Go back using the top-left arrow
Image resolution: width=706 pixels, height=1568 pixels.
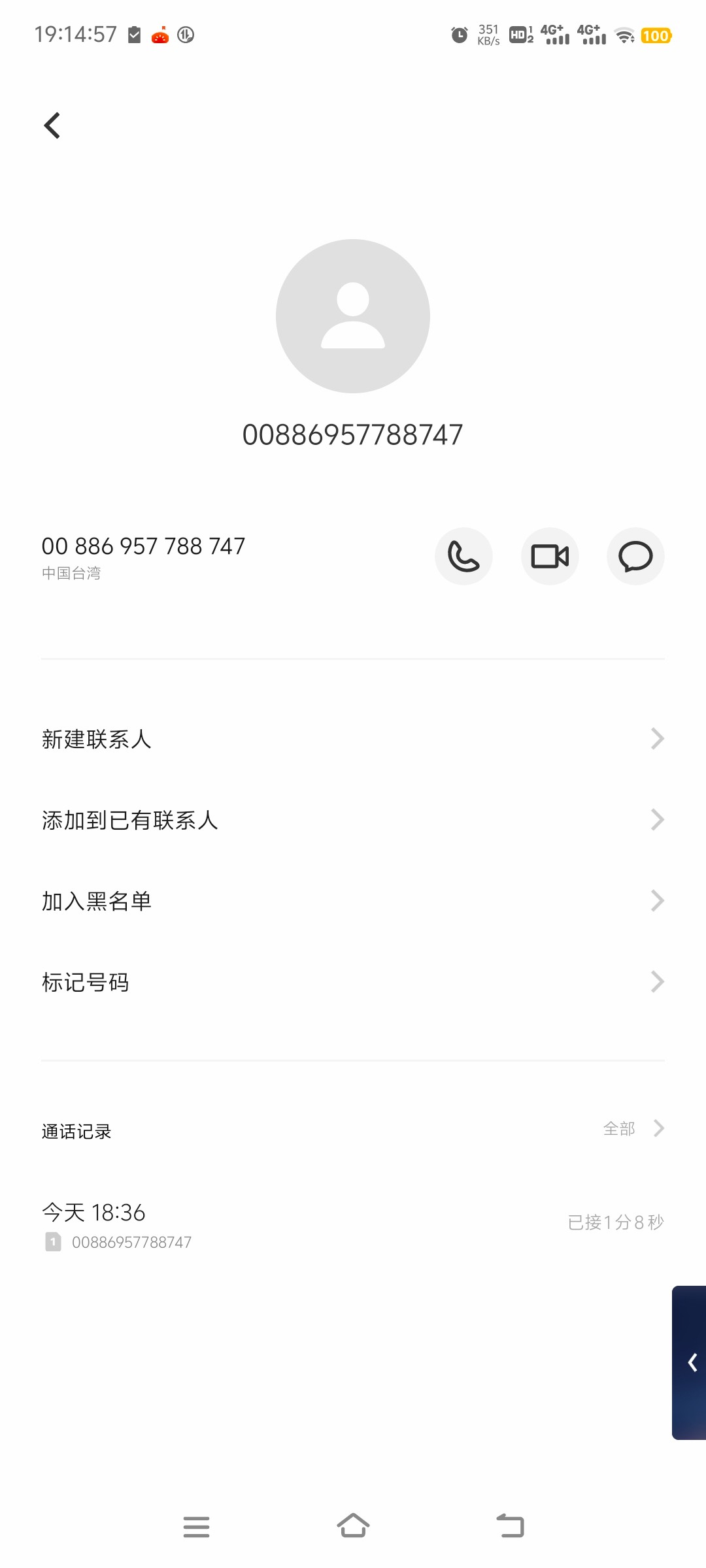pyautogui.click(x=52, y=125)
